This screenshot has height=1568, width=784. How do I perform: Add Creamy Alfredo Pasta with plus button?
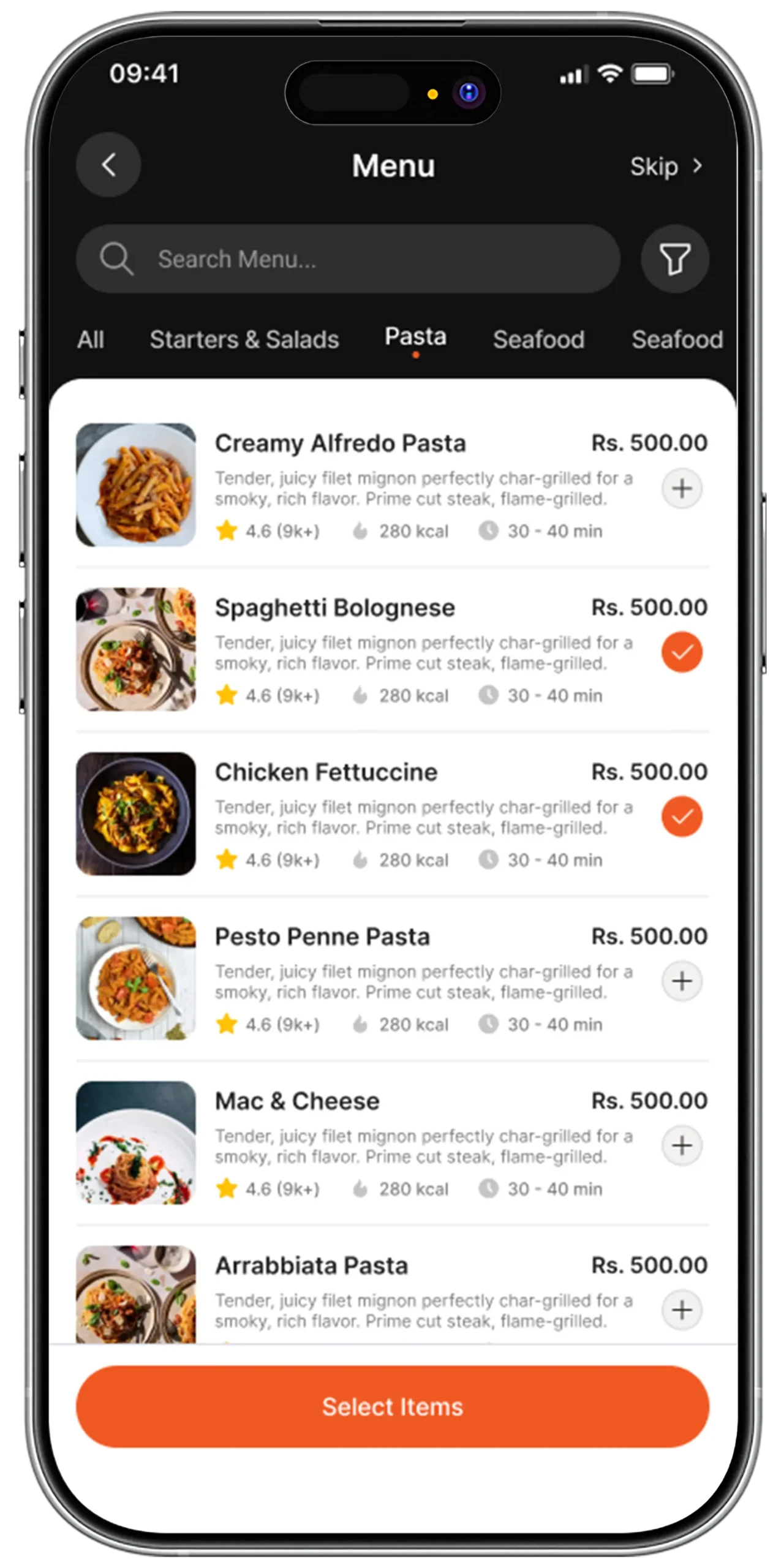click(682, 489)
